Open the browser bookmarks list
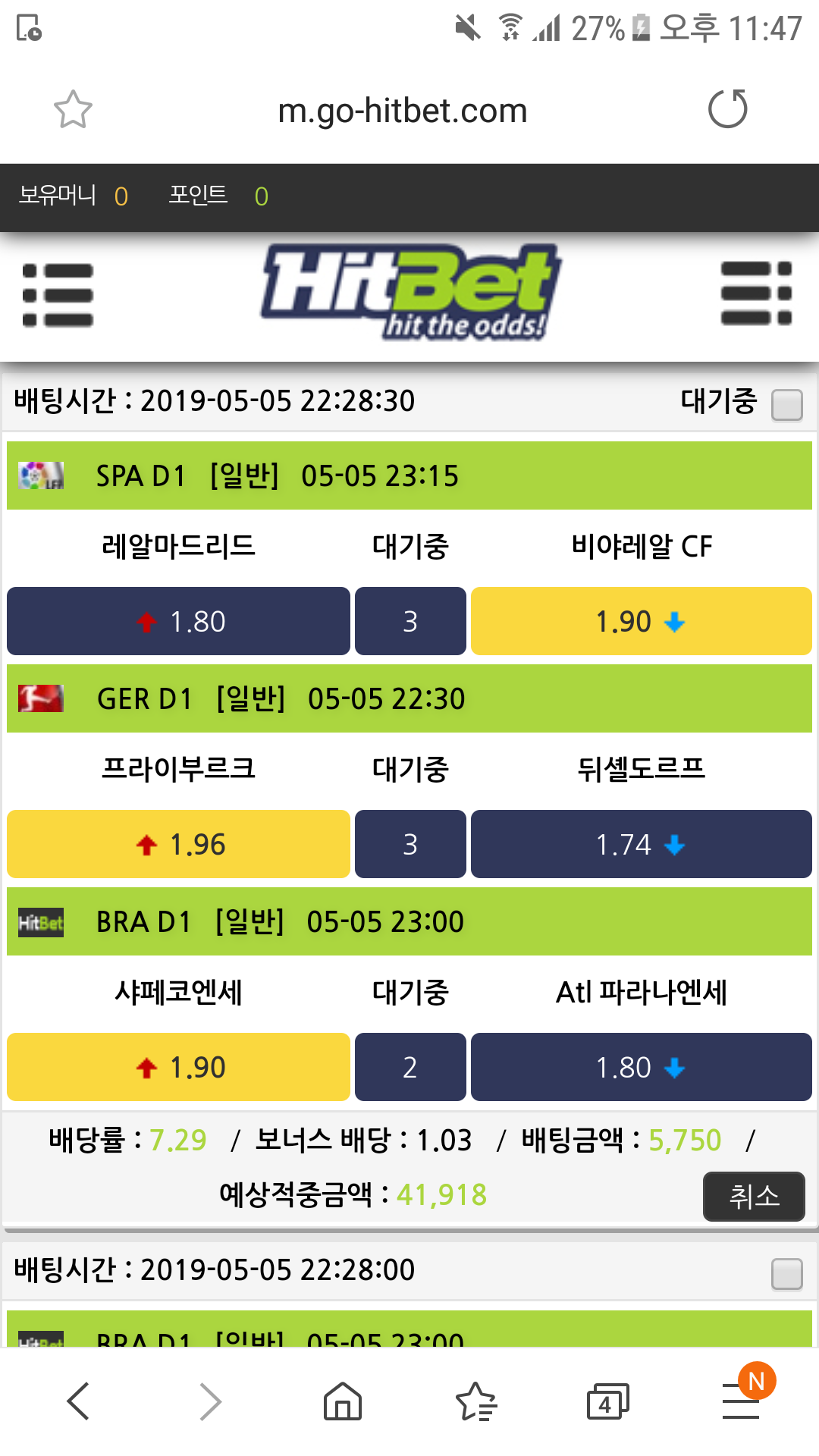 pyautogui.click(x=475, y=1401)
